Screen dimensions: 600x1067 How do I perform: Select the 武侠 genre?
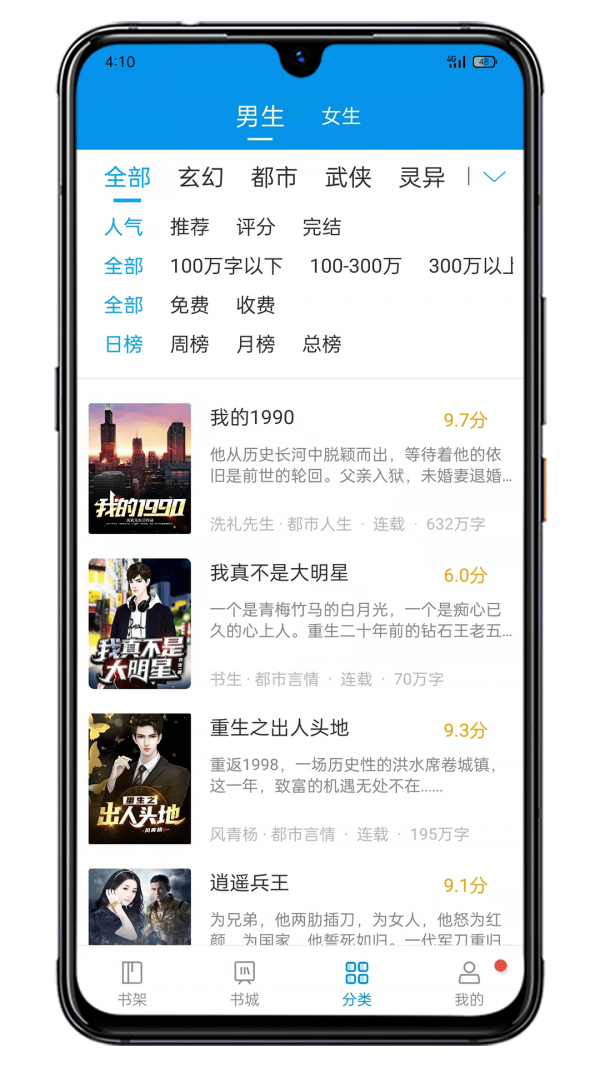coord(348,178)
